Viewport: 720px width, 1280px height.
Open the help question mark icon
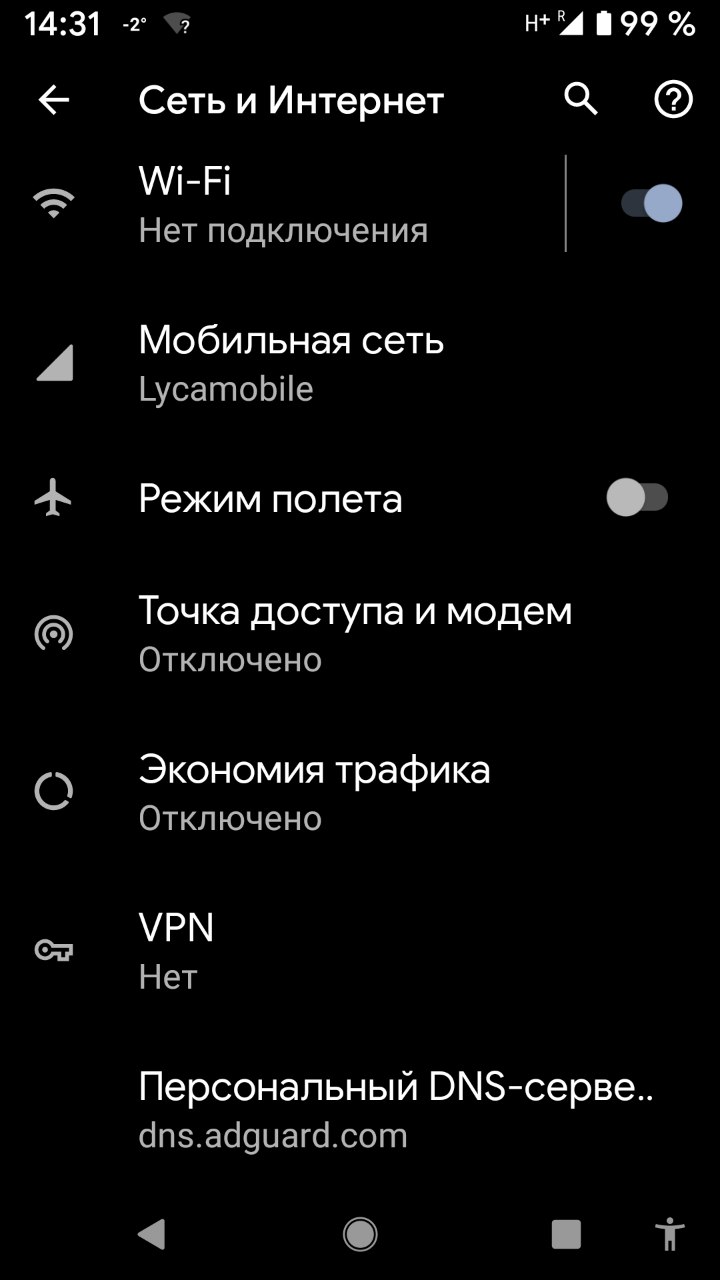tap(673, 100)
